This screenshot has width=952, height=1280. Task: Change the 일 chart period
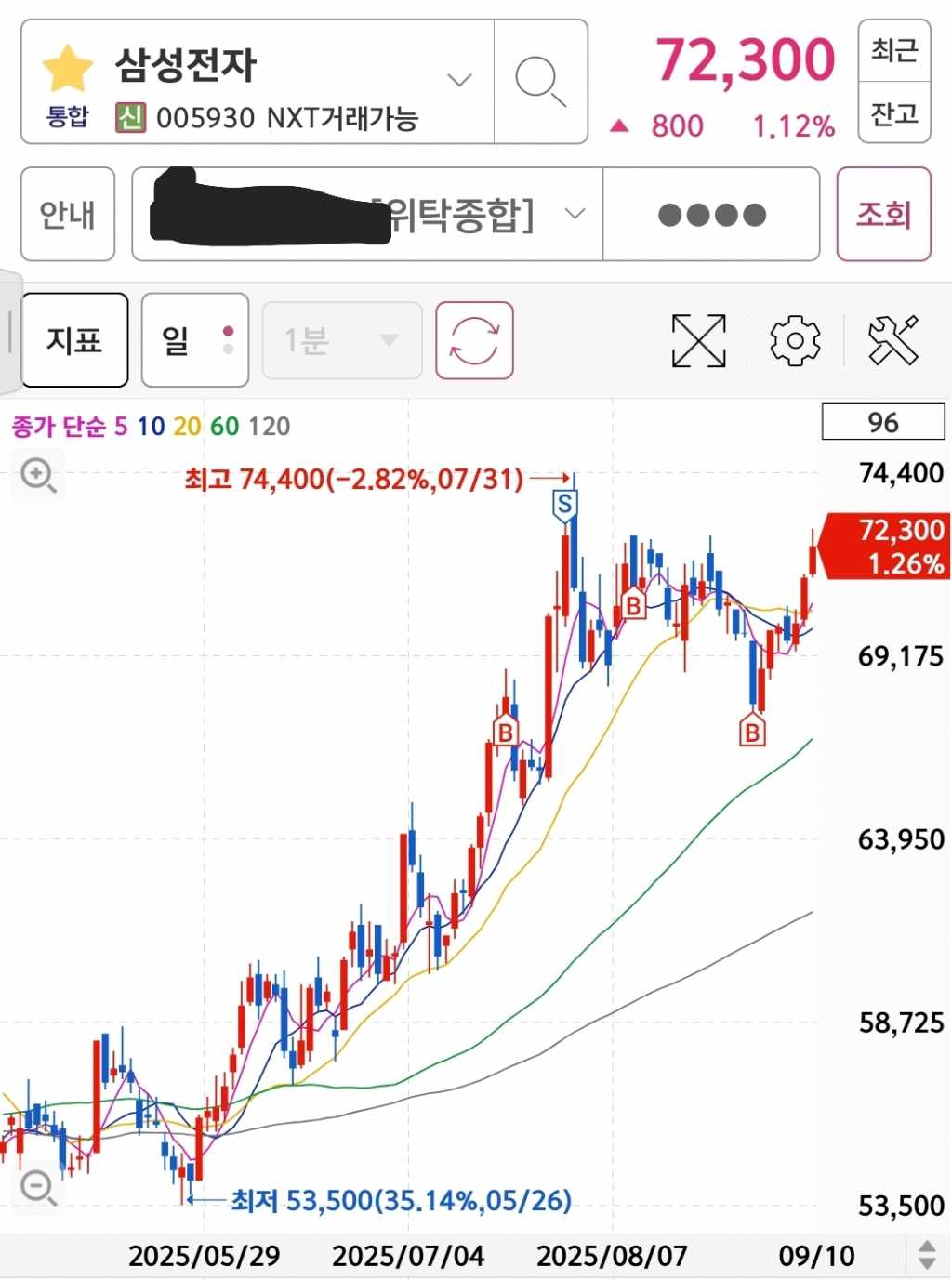coord(194,340)
